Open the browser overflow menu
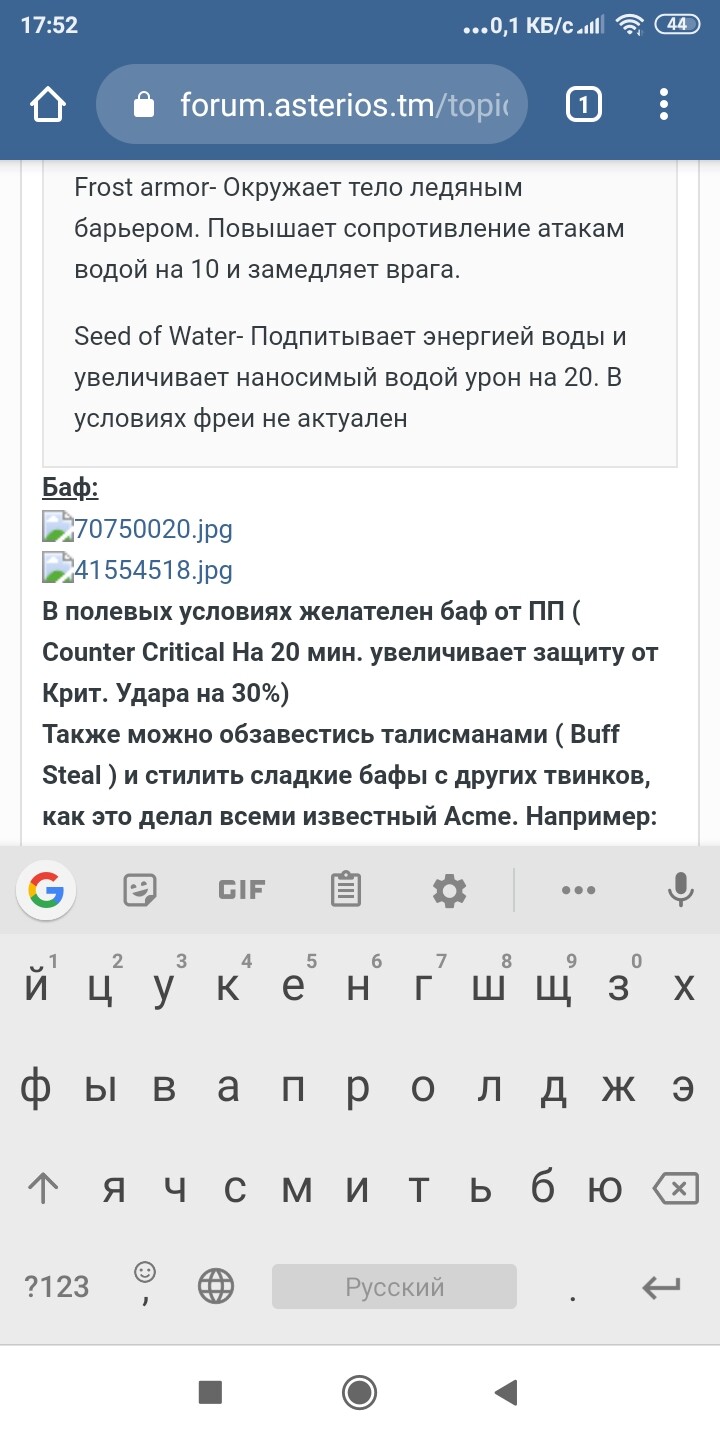This screenshot has width=720, height=1440. [665, 104]
